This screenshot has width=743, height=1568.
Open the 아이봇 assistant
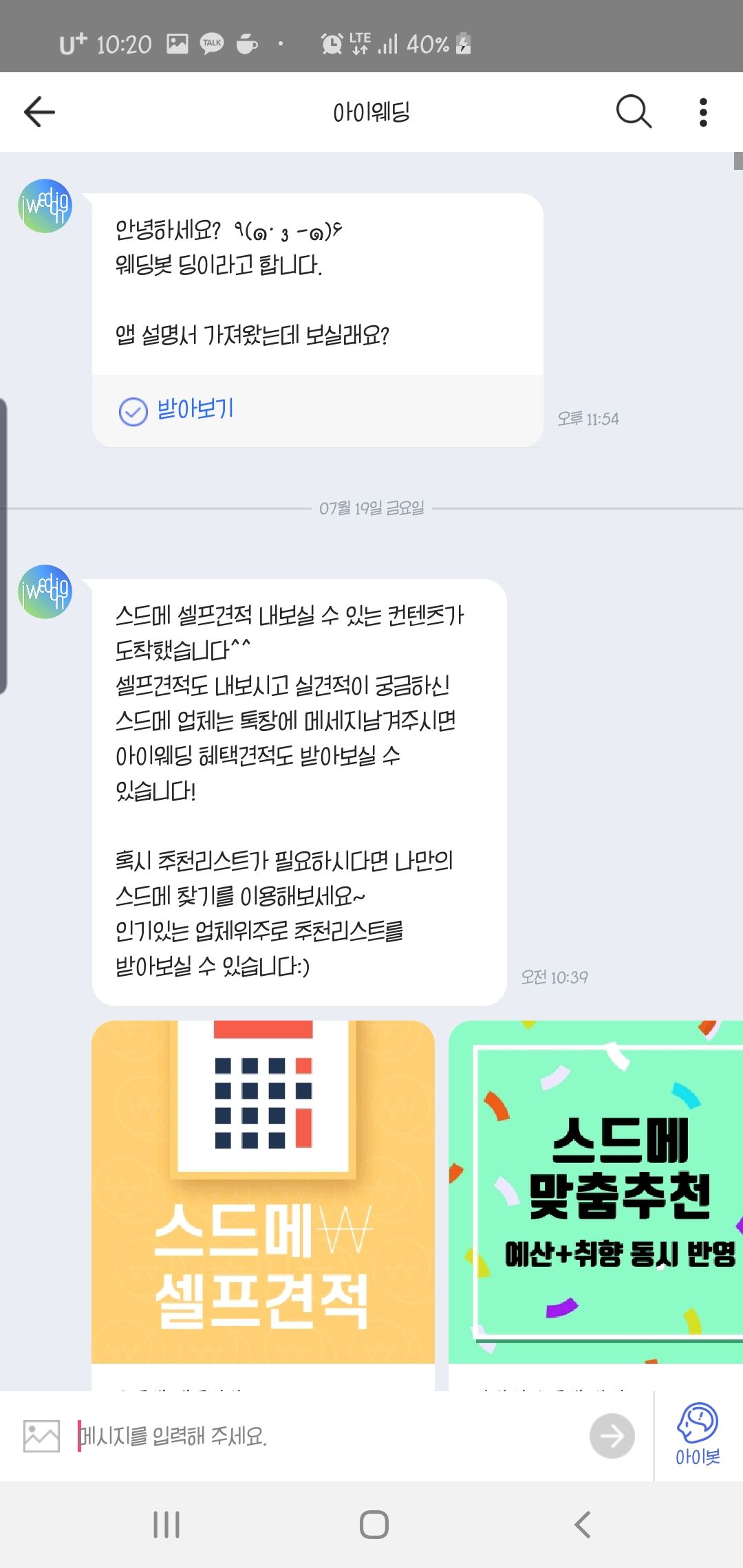pyautogui.click(x=698, y=1435)
